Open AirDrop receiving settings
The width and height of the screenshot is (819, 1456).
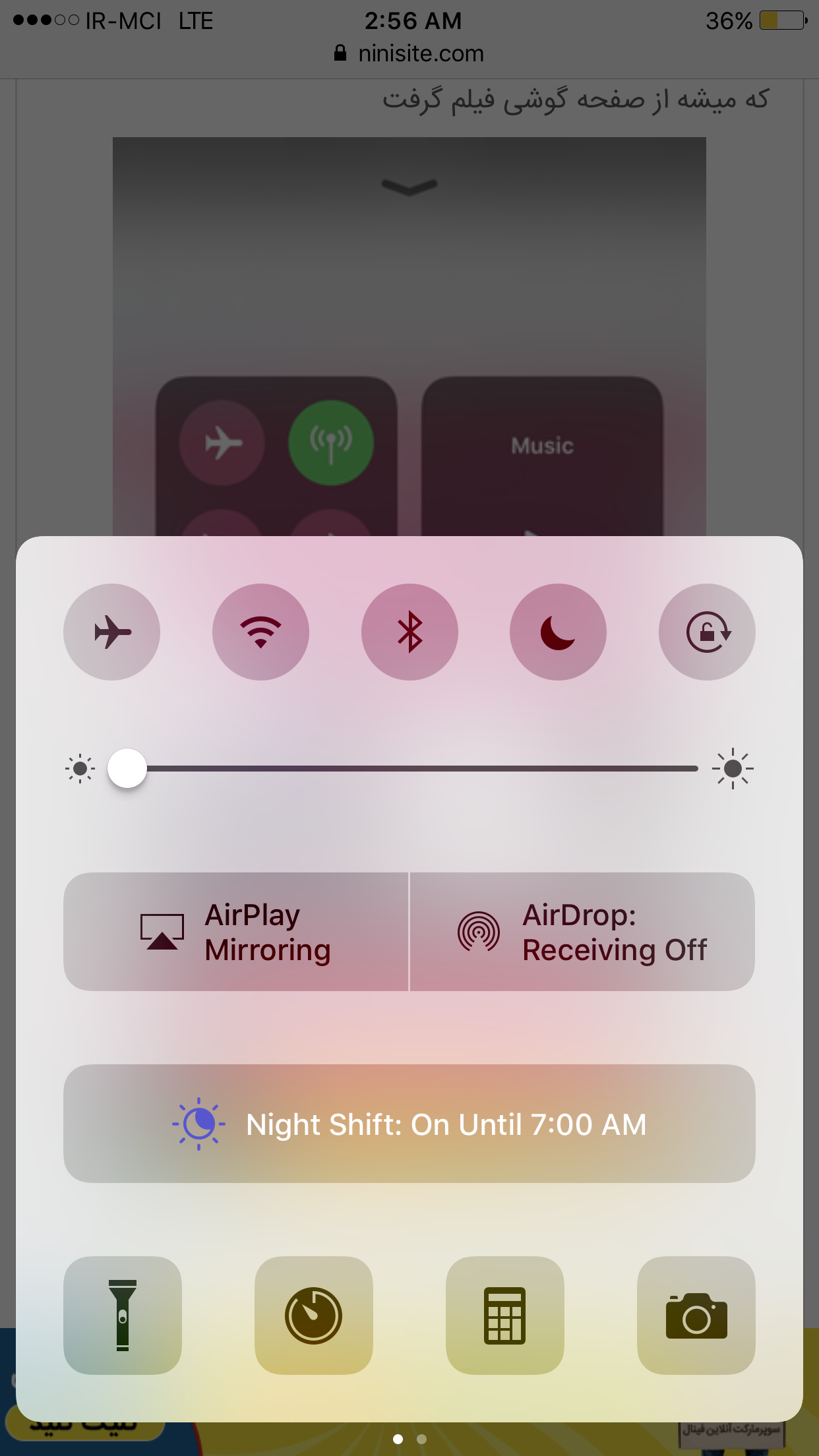pos(582,932)
